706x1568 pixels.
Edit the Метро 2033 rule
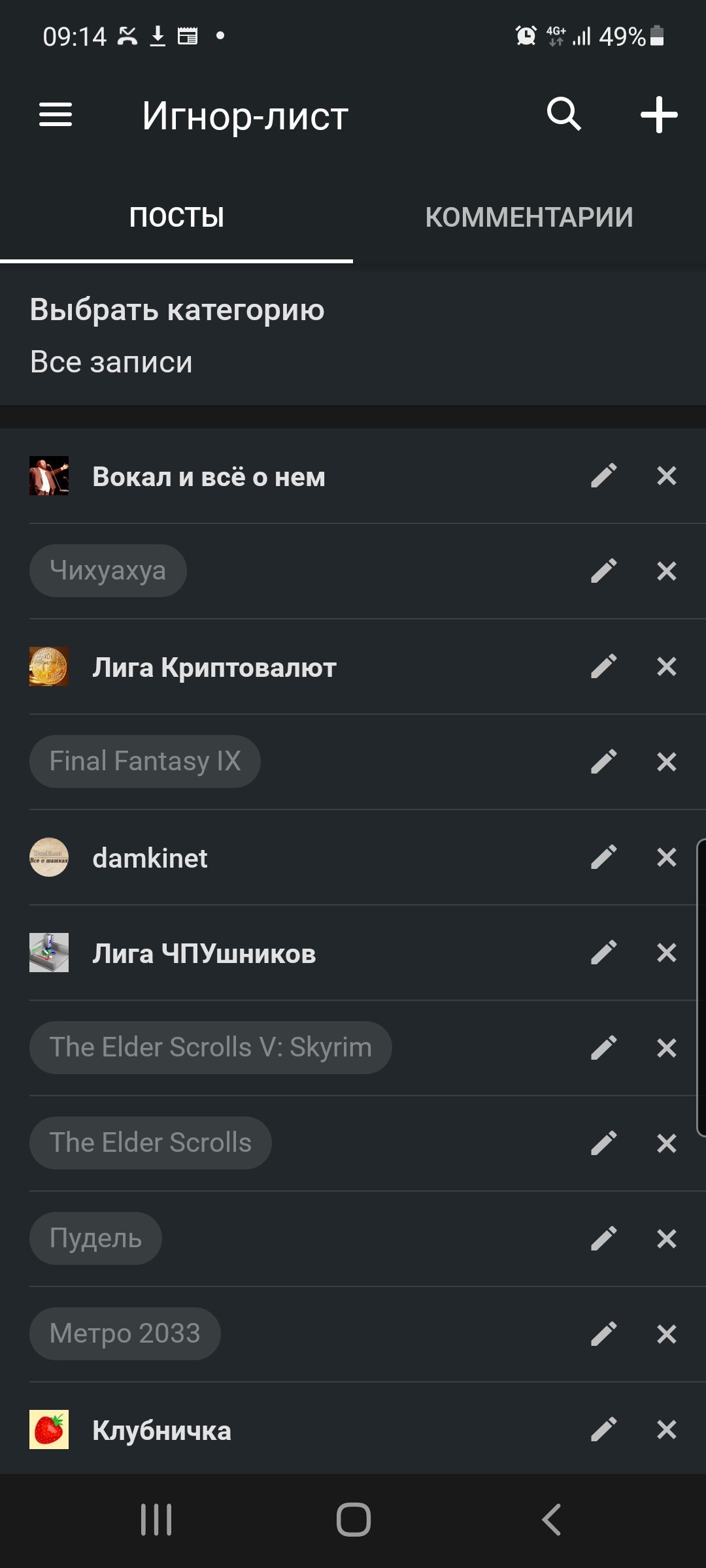603,1334
